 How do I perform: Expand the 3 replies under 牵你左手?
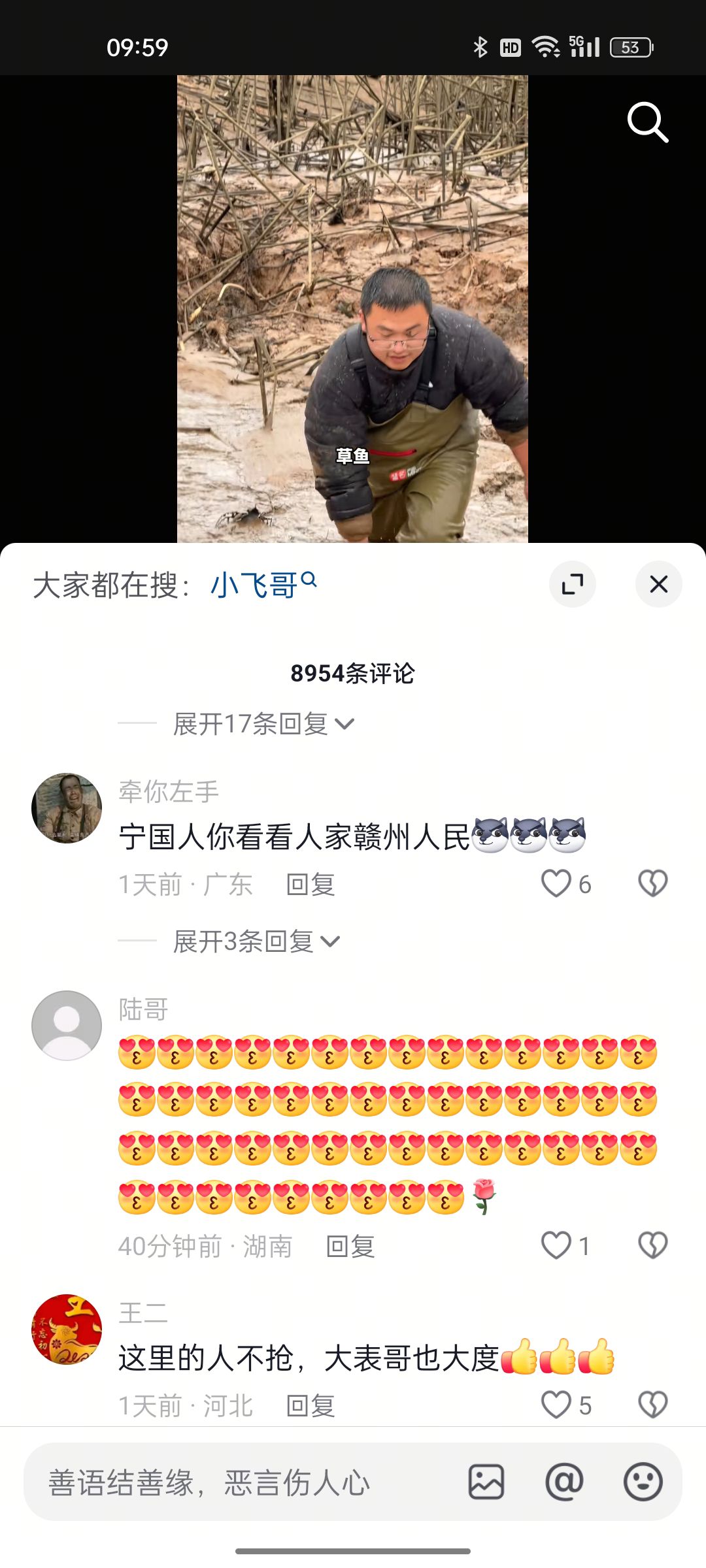click(256, 941)
